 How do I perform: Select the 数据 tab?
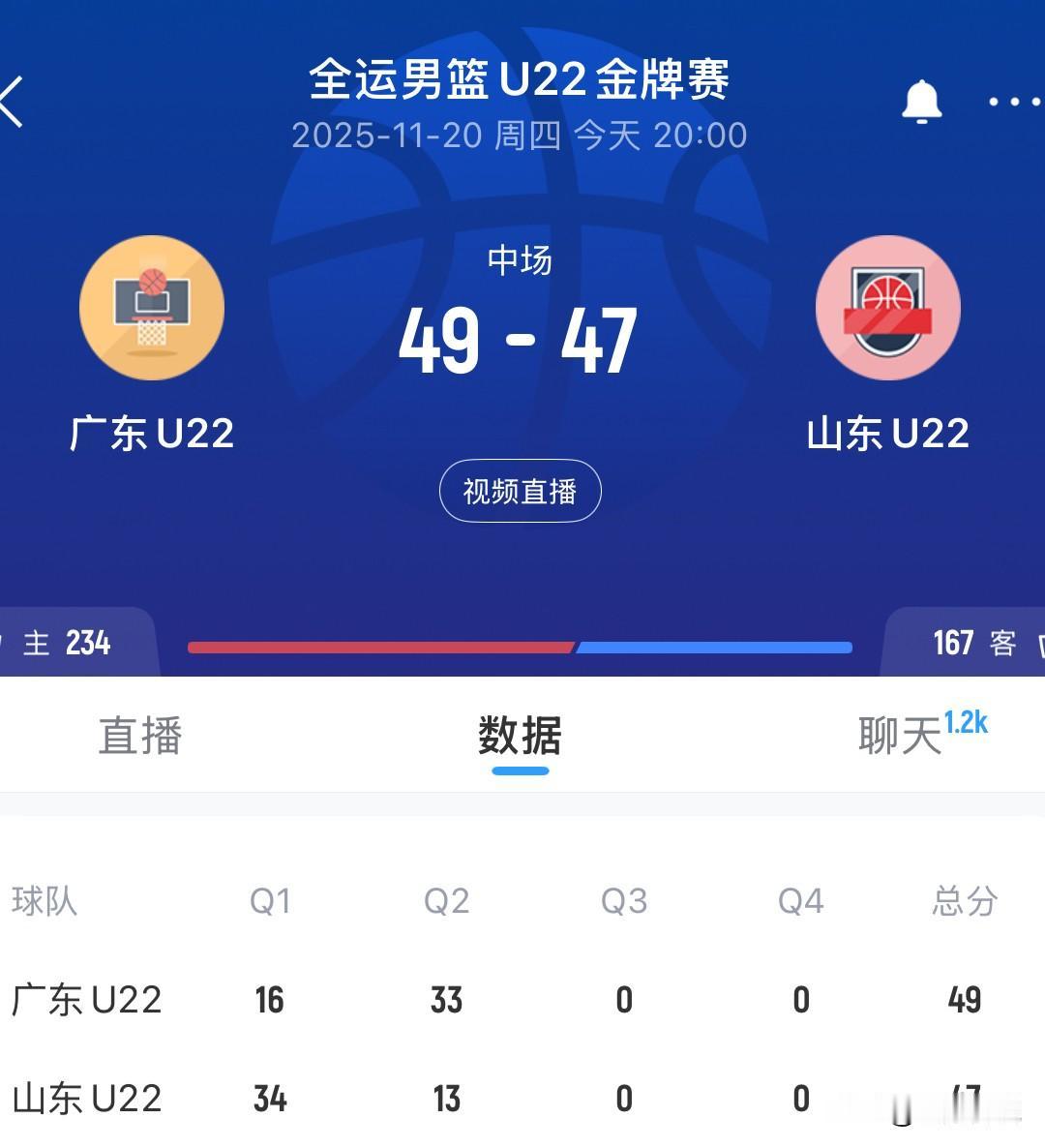[520, 736]
